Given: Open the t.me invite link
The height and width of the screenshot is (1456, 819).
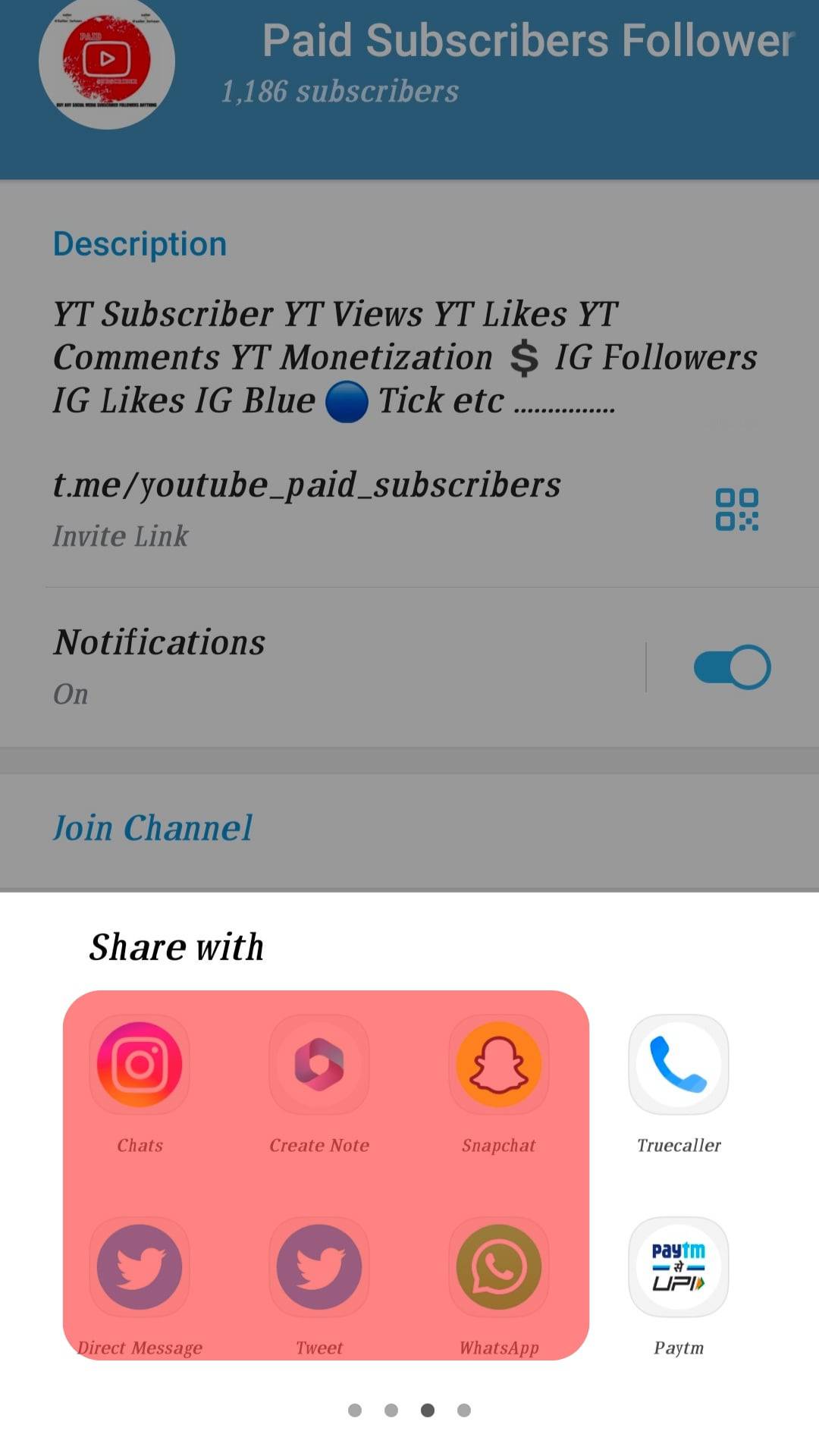Looking at the screenshot, I should (x=306, y=484).
